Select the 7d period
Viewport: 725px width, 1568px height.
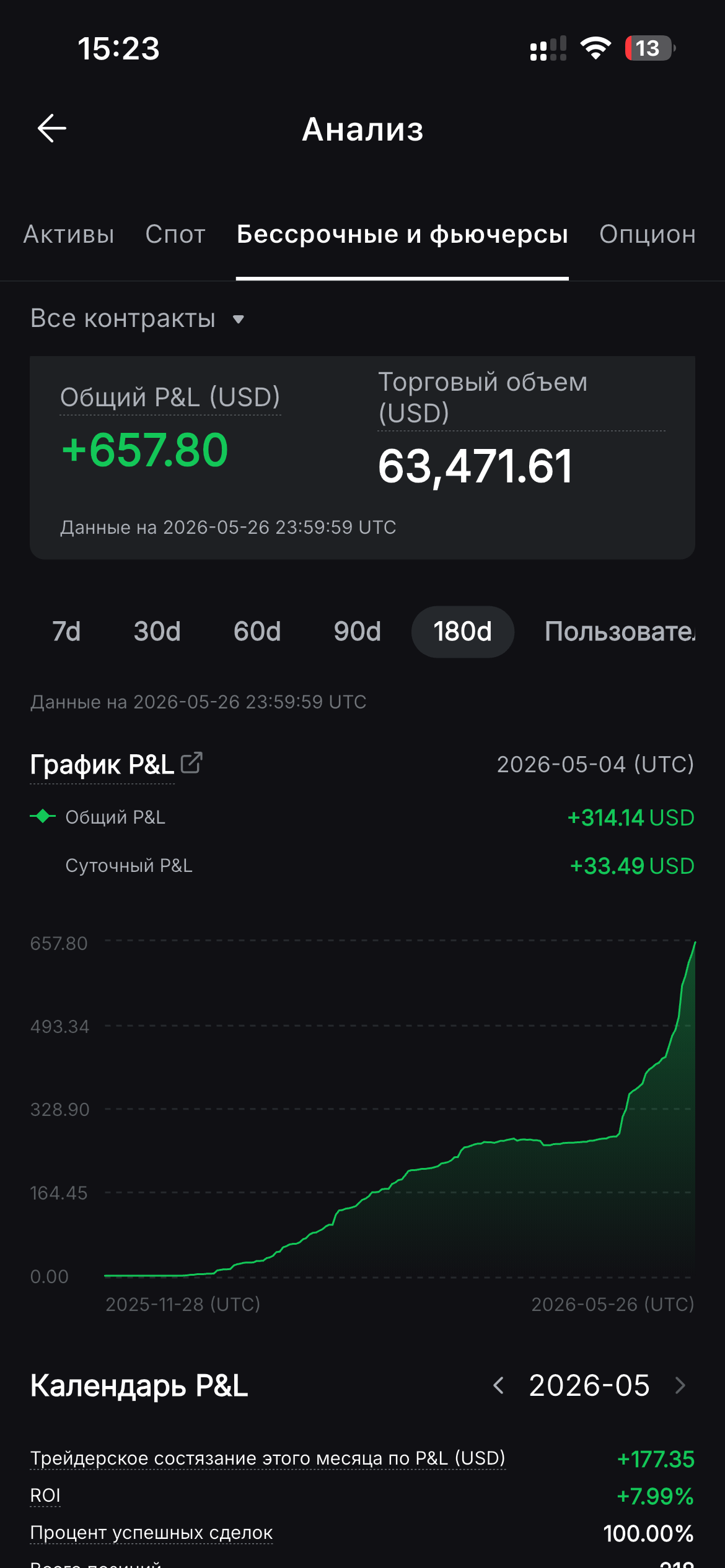coord(66,632)
